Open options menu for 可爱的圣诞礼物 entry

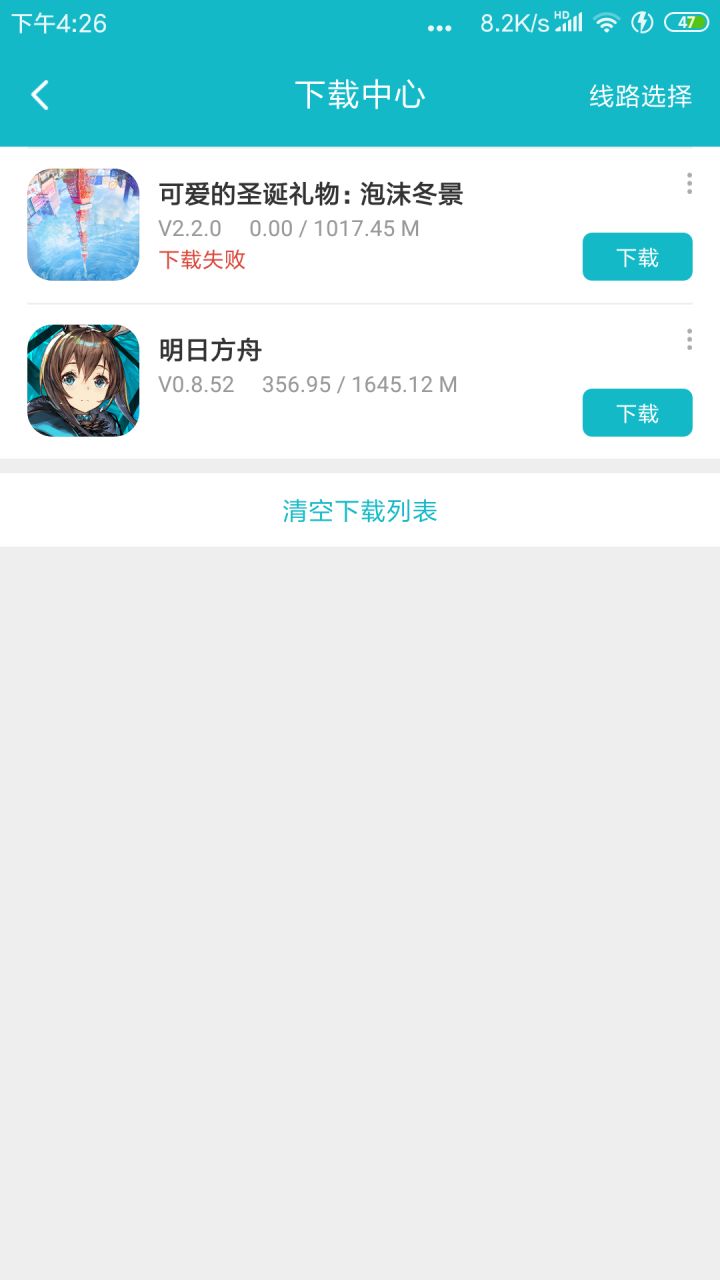click(x=689, y=184)
